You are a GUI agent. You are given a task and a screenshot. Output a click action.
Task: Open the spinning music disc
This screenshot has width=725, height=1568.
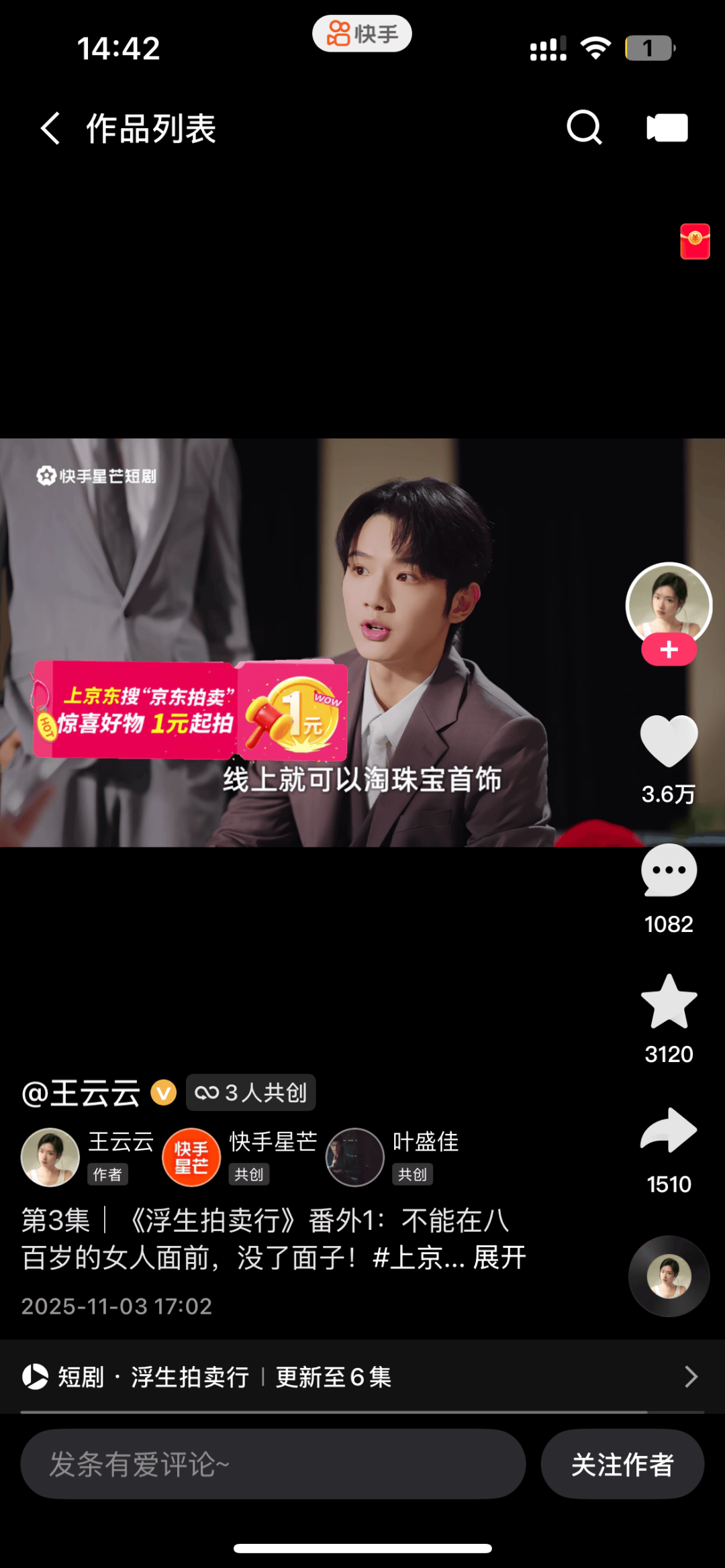point(669,1276)
